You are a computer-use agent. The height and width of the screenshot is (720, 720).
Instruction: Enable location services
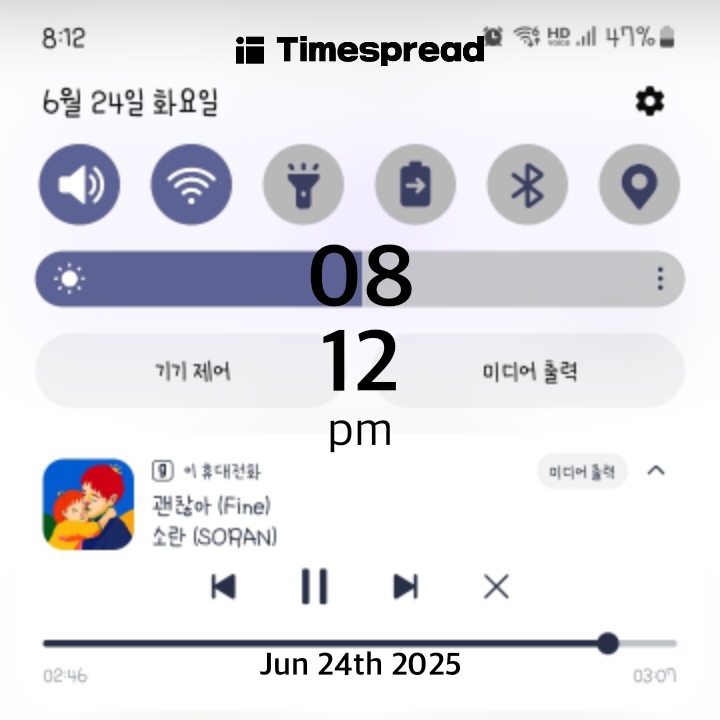point(639,185)
